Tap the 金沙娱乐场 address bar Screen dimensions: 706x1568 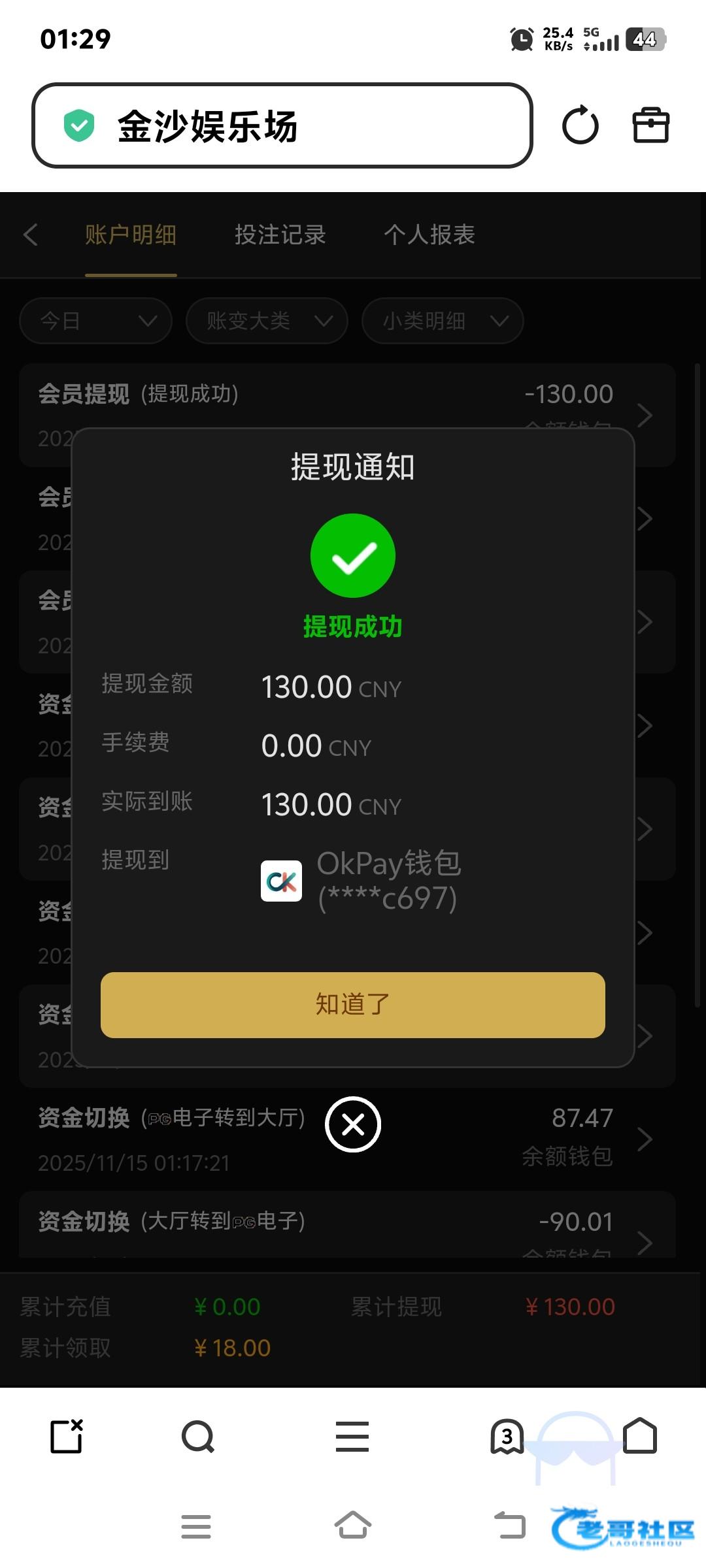point(281,125)
